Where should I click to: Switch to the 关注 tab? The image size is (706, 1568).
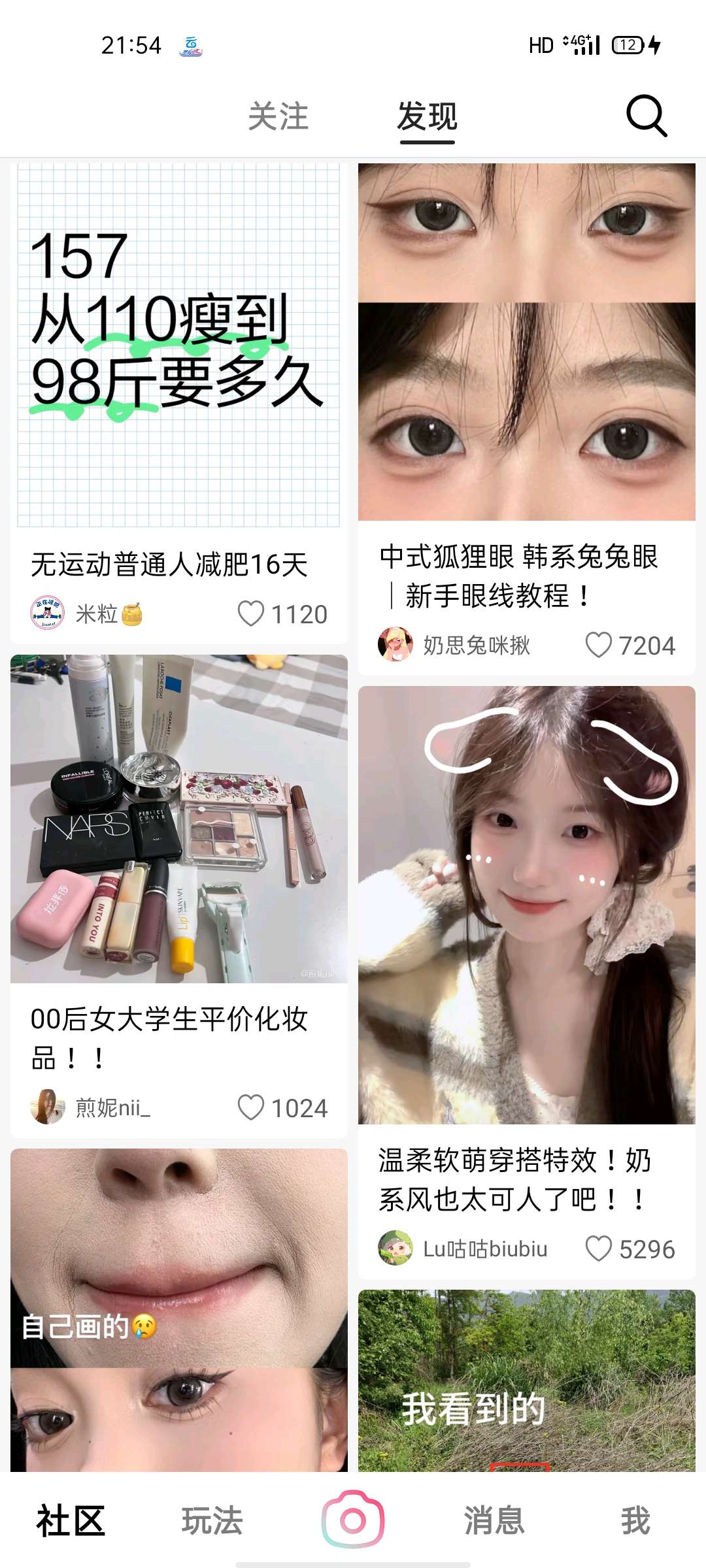(278, 117)
